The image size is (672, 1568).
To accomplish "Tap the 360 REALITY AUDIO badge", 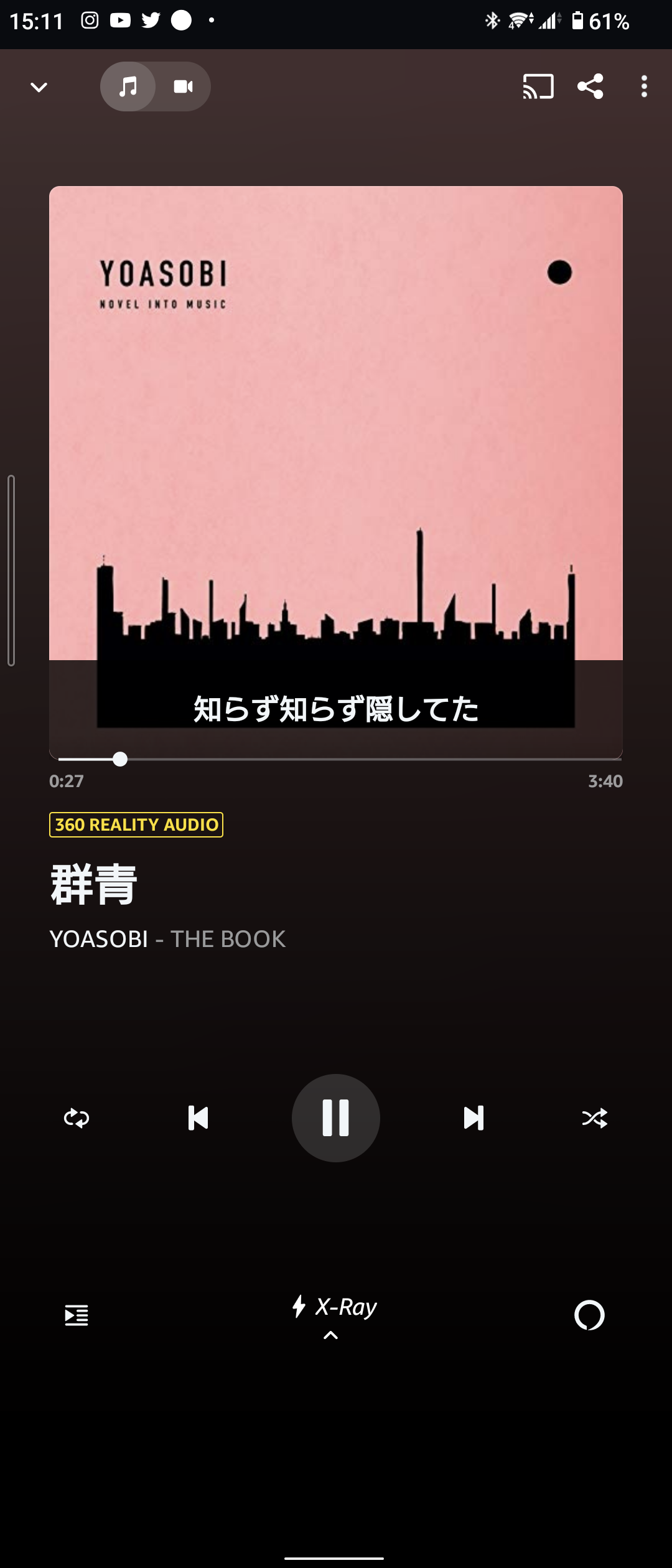I will coord(136,824).
